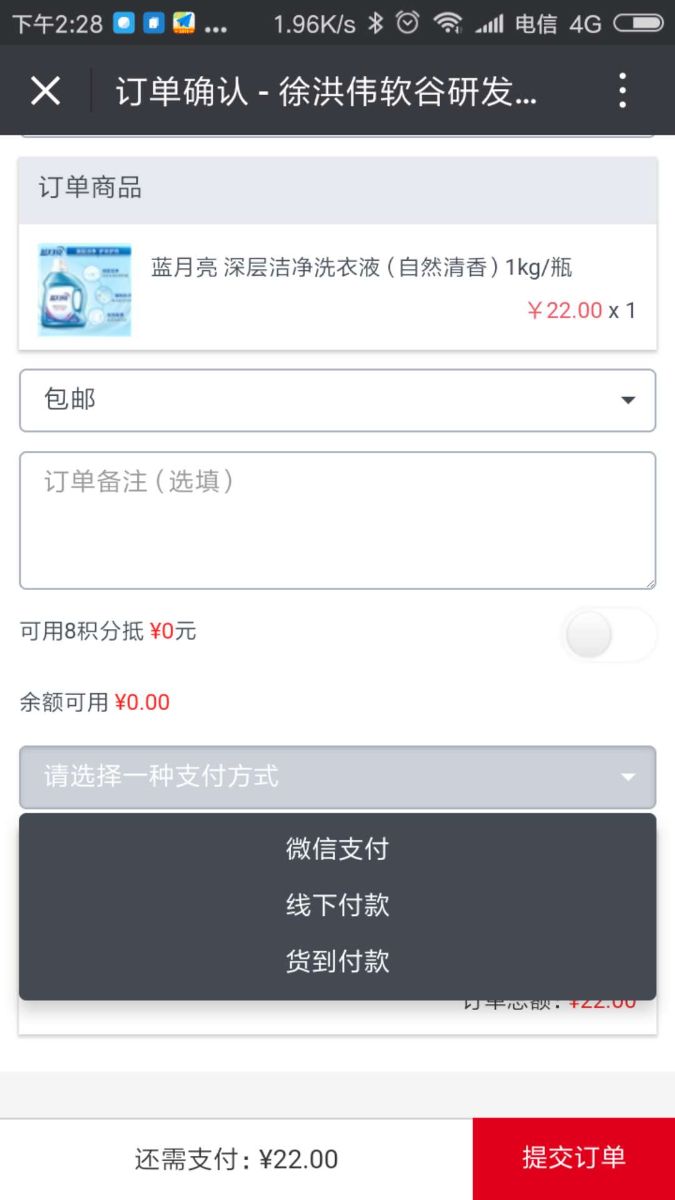The width and height of the screenshot is (675, 1200).
Task: Focus the 订单备注 note field
Action: pyautogui.click(x=337, y=520)
